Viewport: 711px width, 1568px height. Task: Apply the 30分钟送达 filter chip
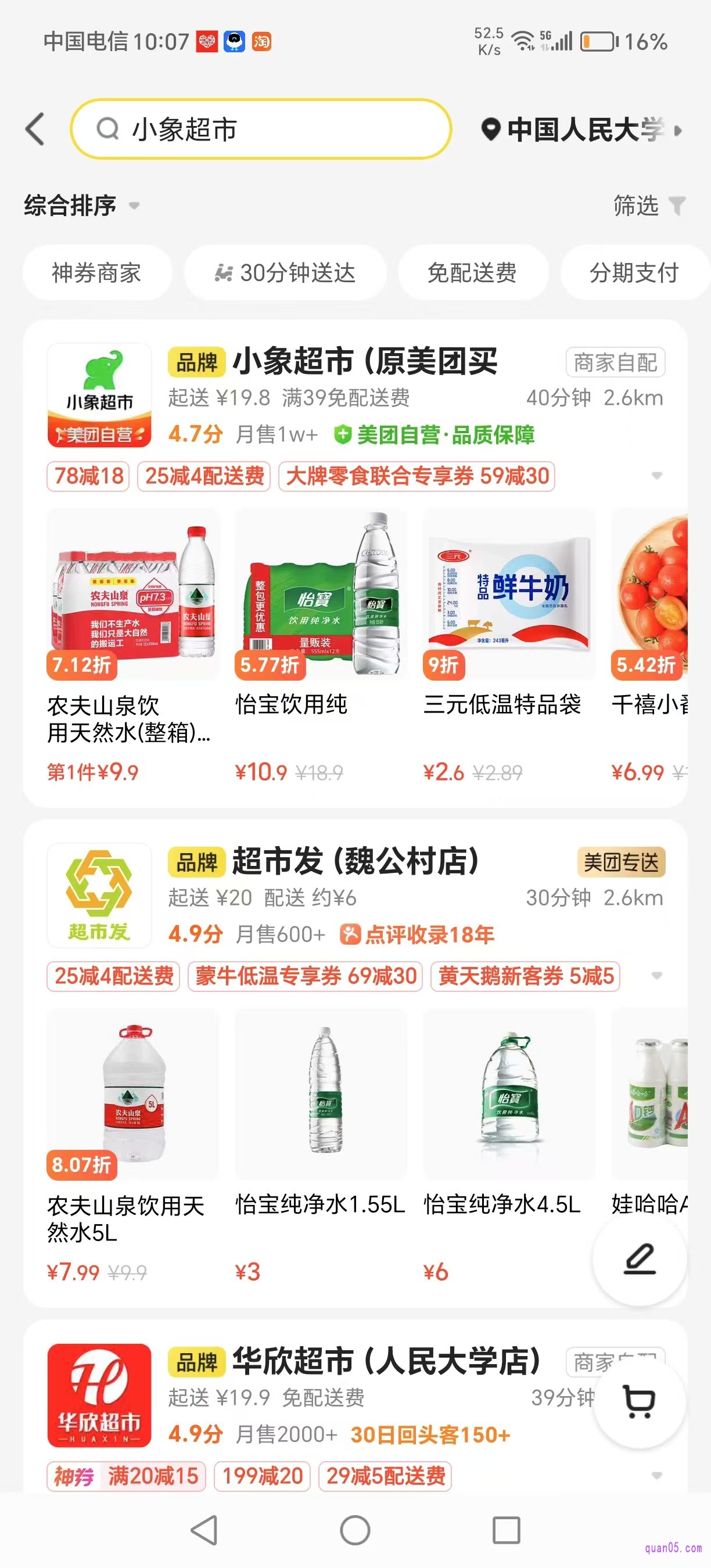point(285,273)
